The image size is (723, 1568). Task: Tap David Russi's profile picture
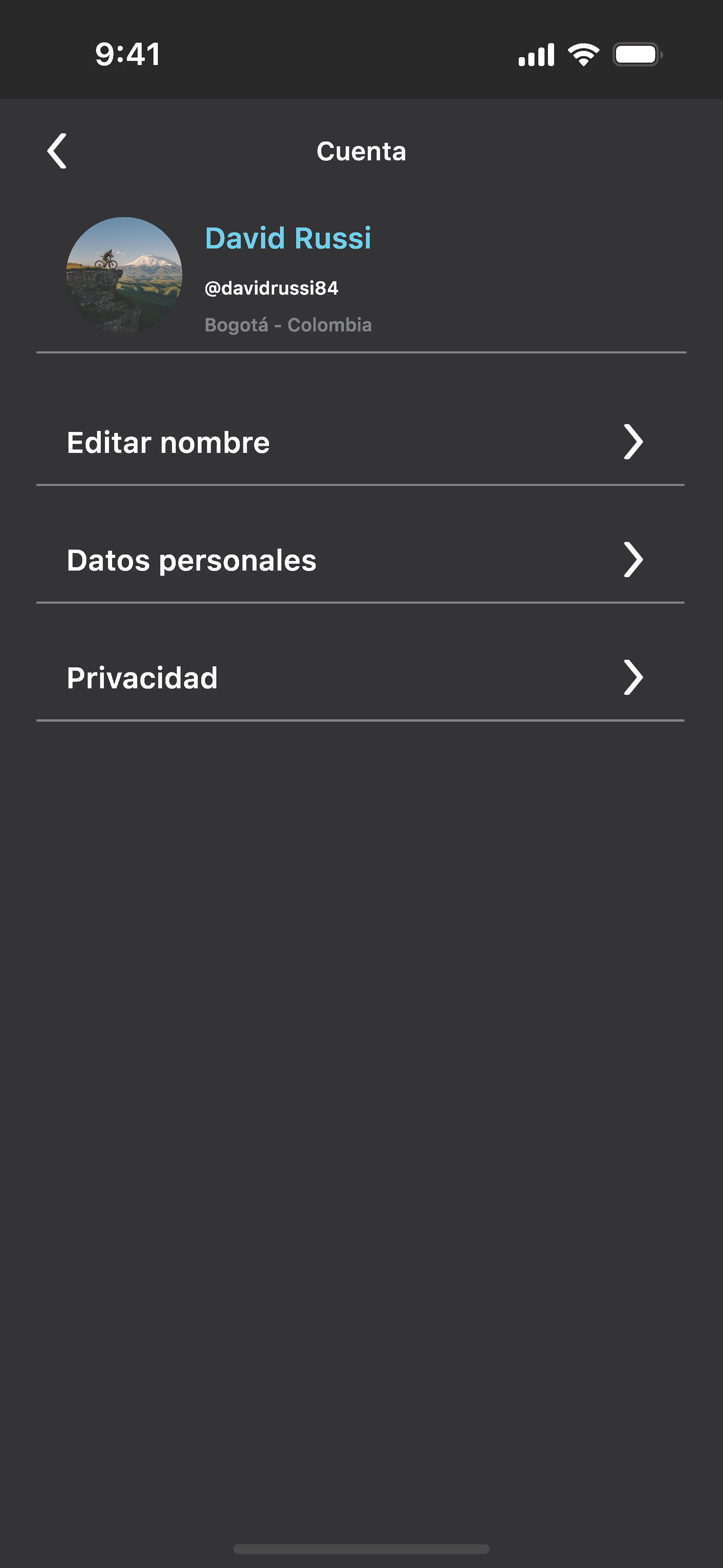pyautogui.click(x=124, y=275)
